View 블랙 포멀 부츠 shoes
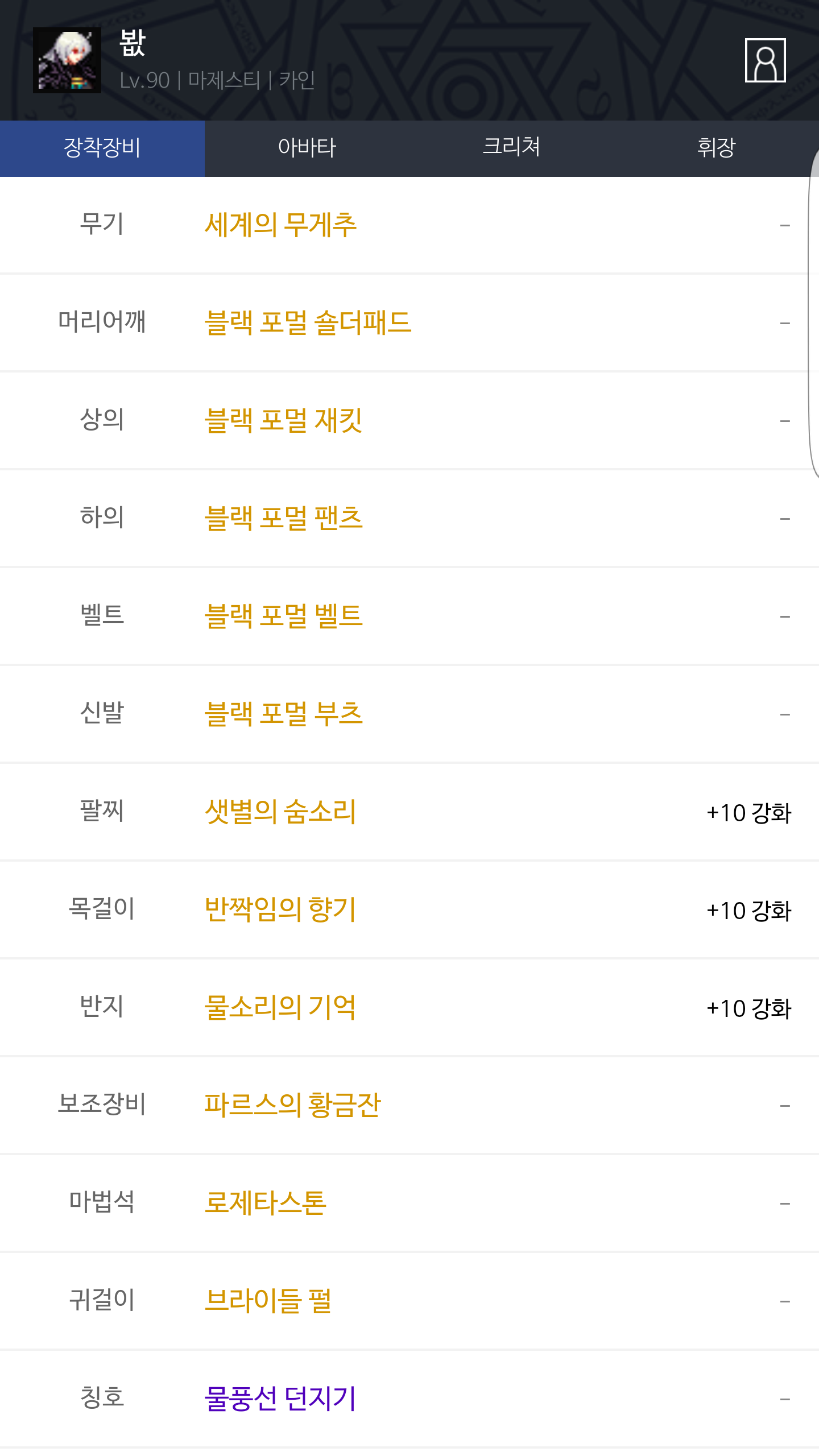 283,714
